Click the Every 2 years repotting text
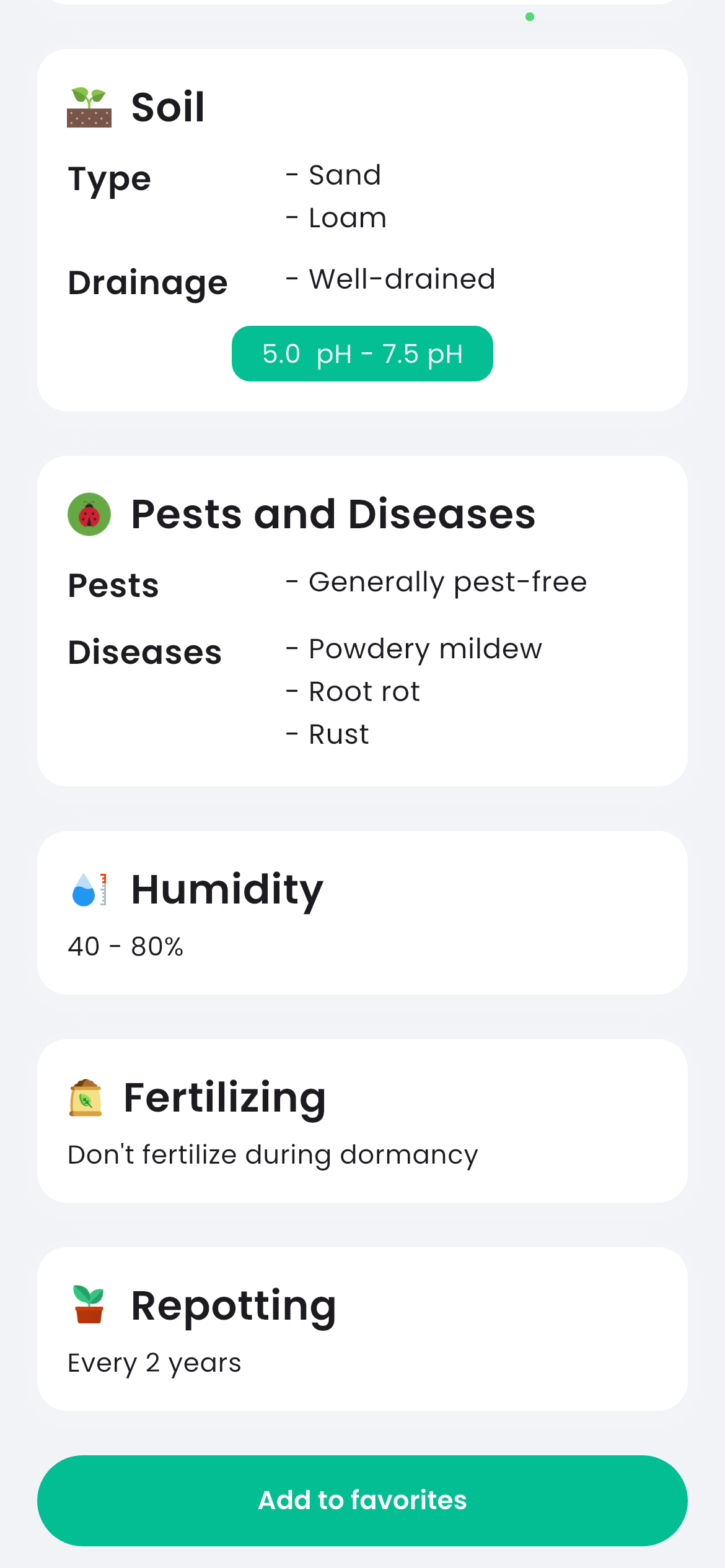This screenshot has height=1568, width=725. click(154, 1362)
